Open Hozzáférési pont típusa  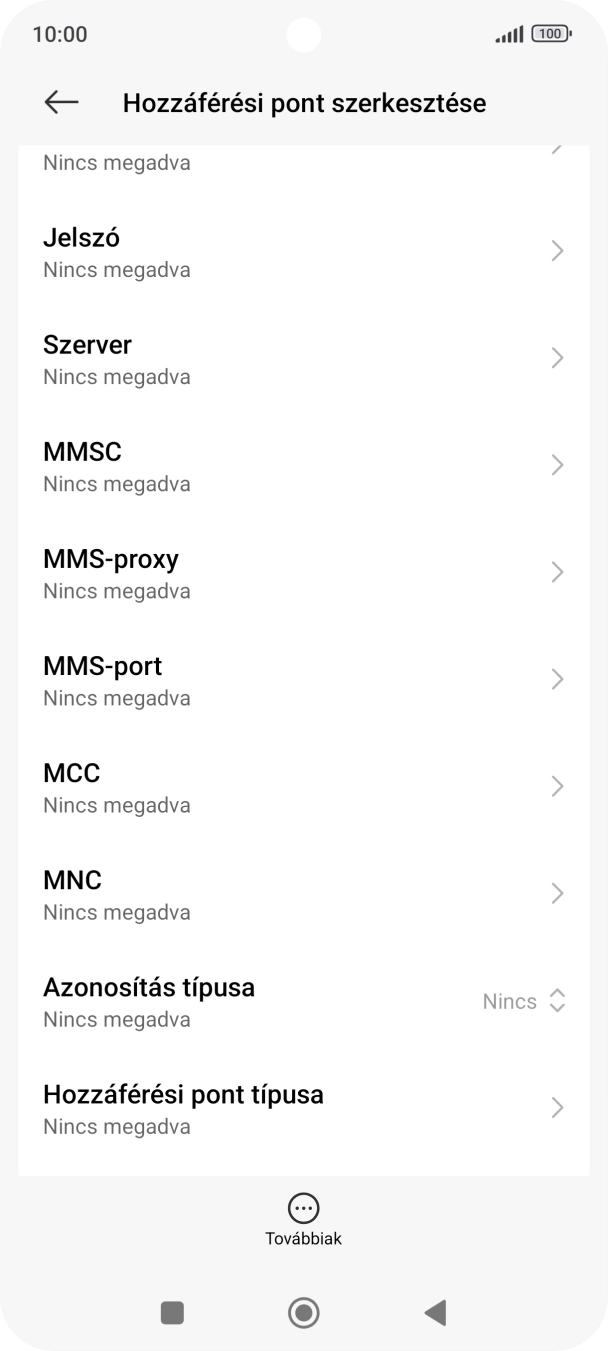tap(303, 1108)
